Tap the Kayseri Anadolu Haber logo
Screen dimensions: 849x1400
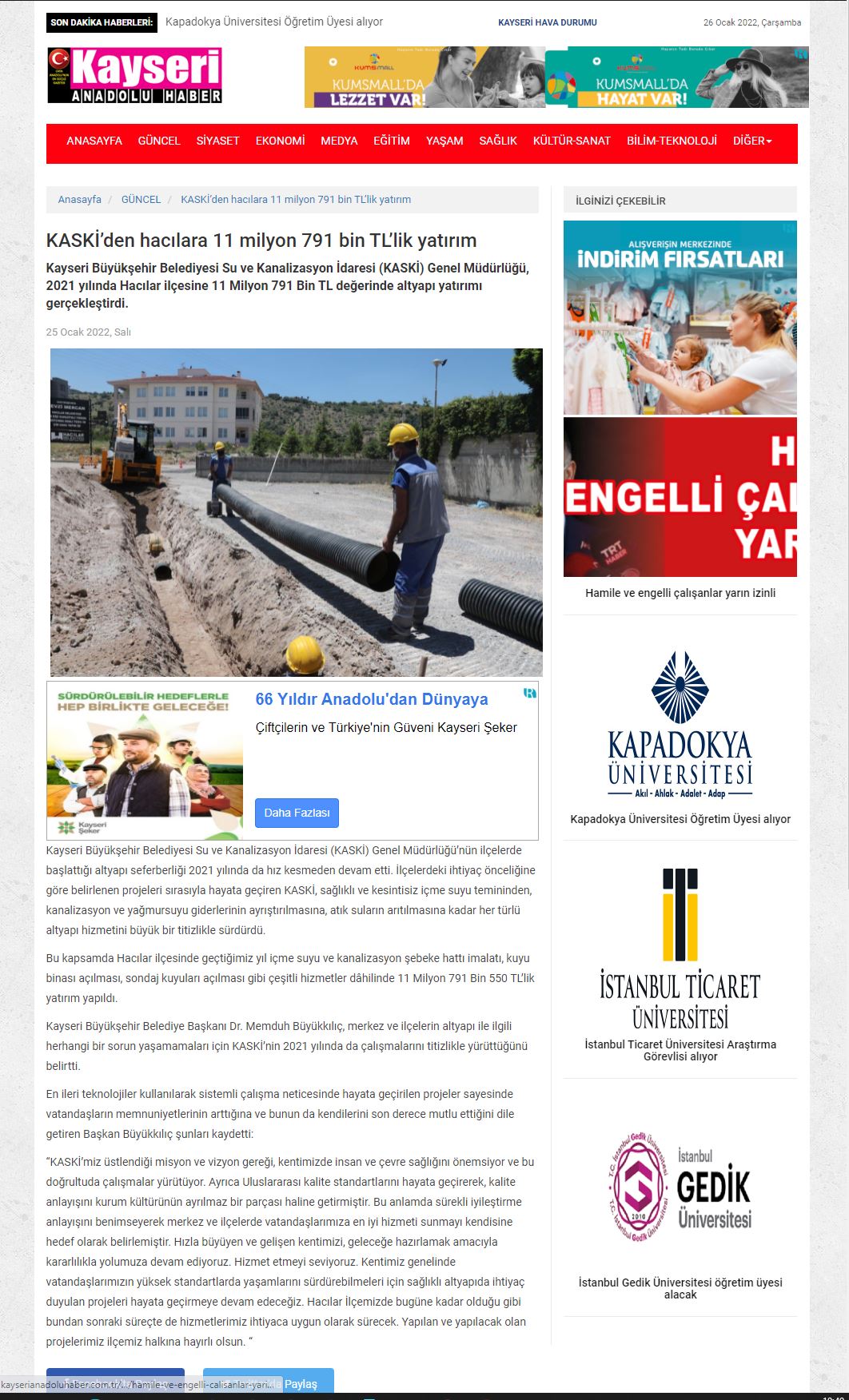click(x=134, y=75)
